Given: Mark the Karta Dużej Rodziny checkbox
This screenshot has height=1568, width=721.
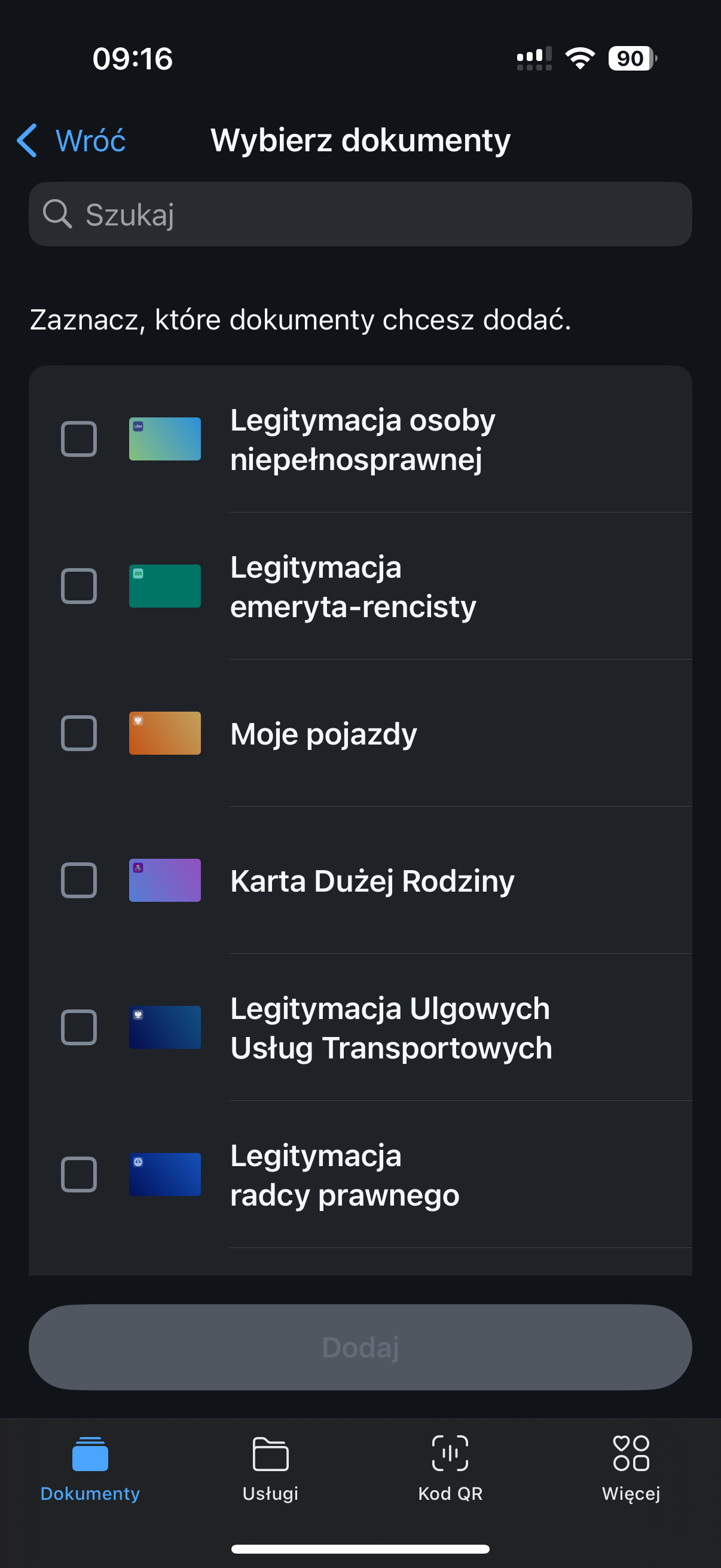Looking at the screenshot, I should [x=79, y=880].
